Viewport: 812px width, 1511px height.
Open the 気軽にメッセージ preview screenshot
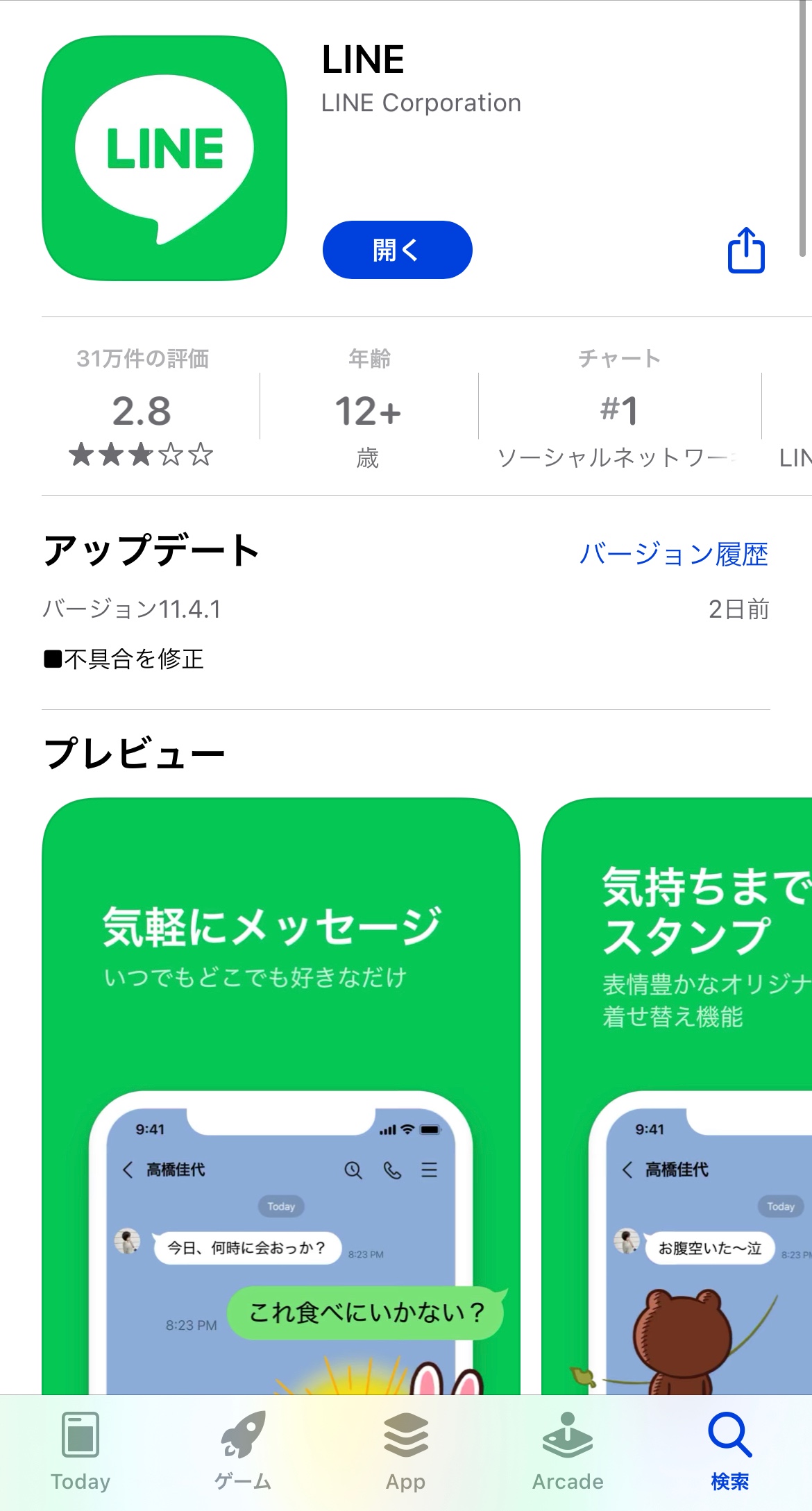tap(280, 1095)
